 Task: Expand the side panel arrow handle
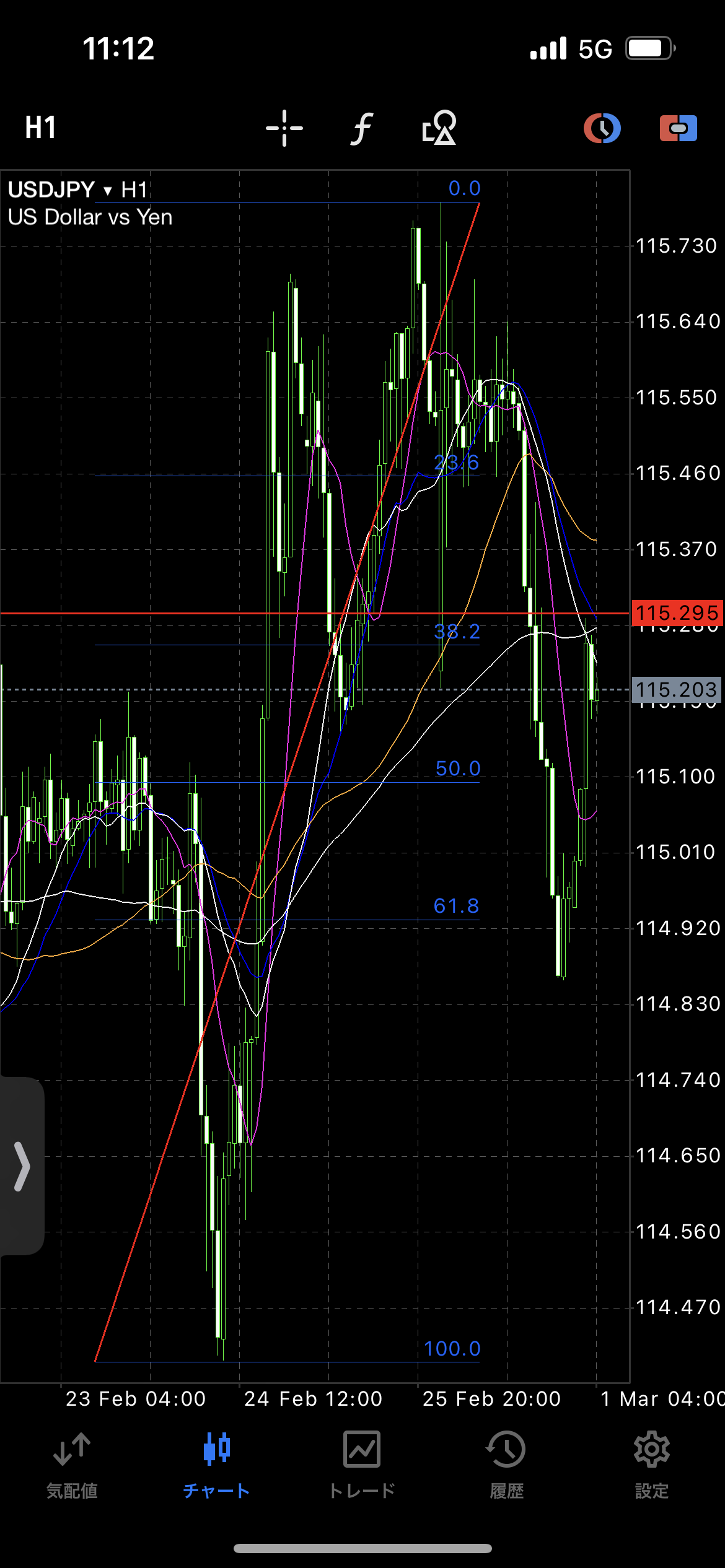[x=22, y=1166]
